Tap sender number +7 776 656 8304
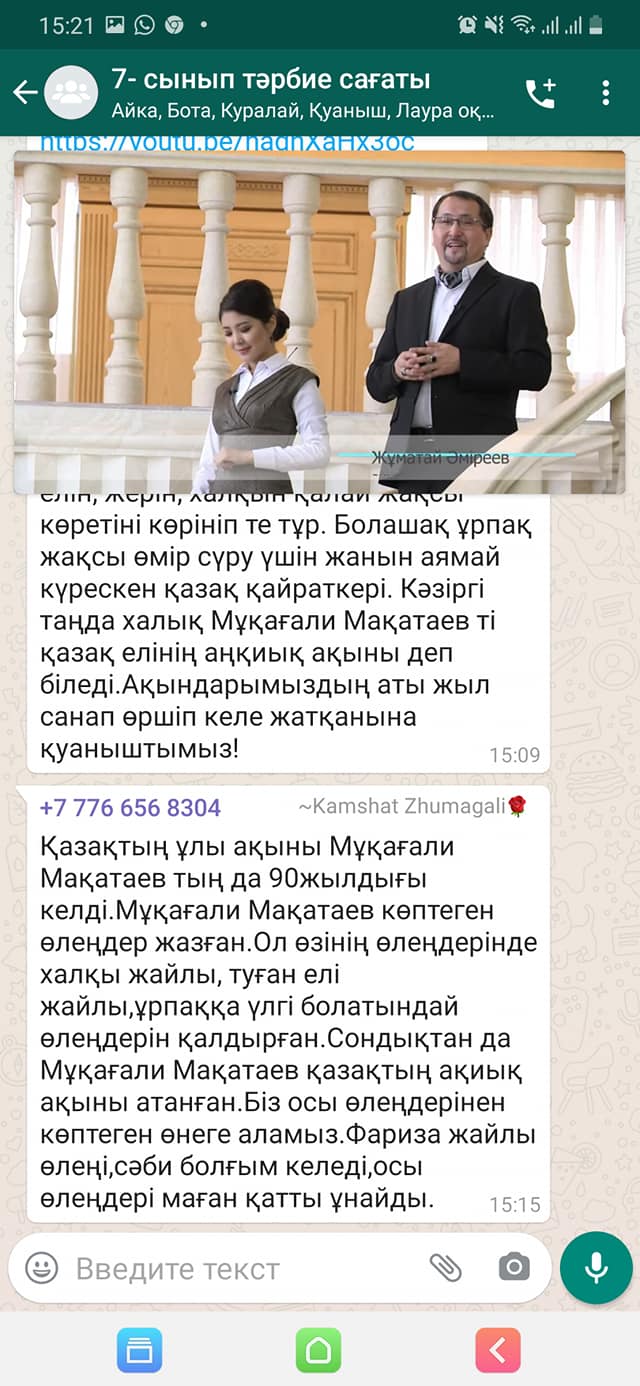 click(x=130, y=808)
